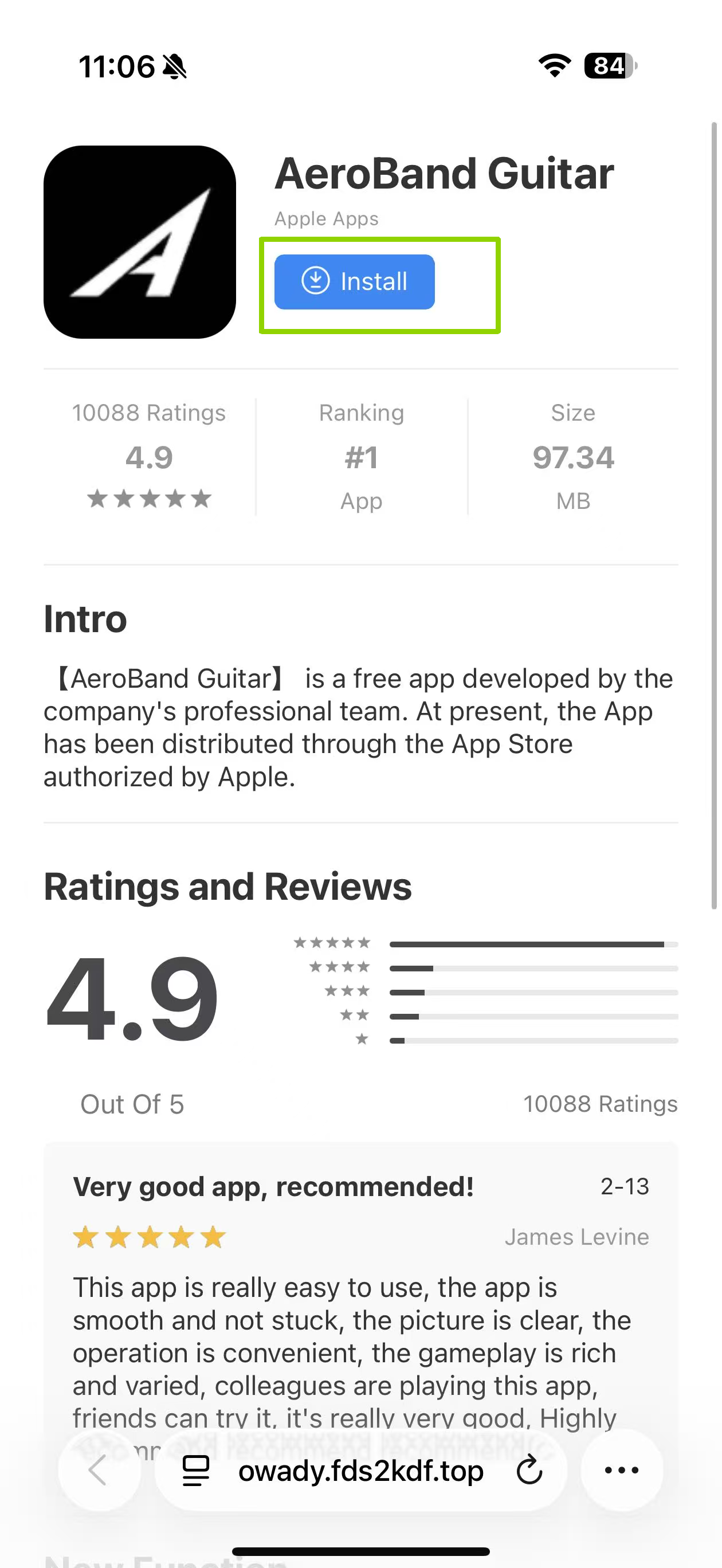Go back to the previous page

tap(99, 1470)
